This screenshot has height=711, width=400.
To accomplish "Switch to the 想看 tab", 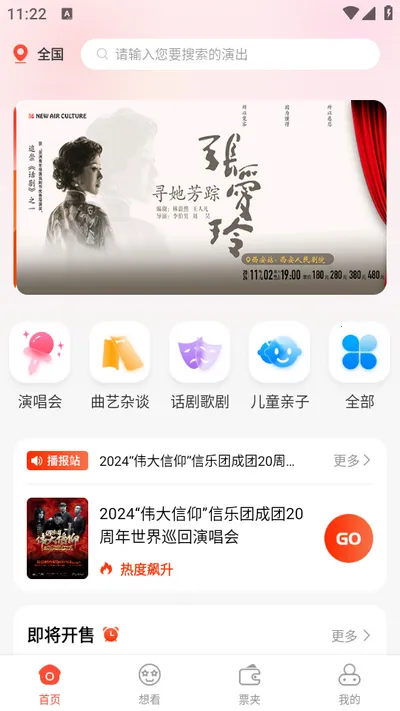I will pos(150,683).
